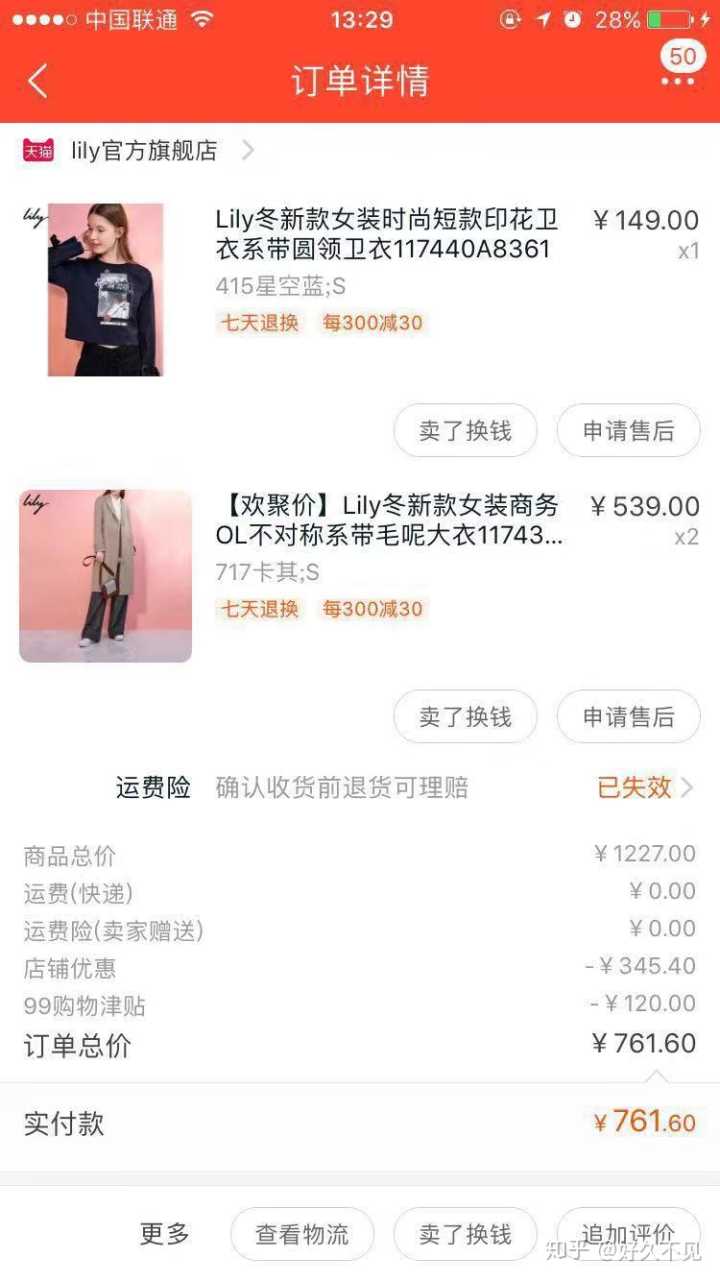Open the lily官方旗舰店 store page
720x1281 pixels.
click(x=145, y=151)
